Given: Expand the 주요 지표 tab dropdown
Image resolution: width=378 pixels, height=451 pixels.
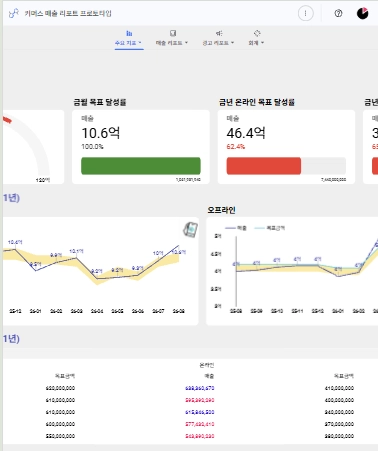Looking at the screenshot, I should coord(129,38).
